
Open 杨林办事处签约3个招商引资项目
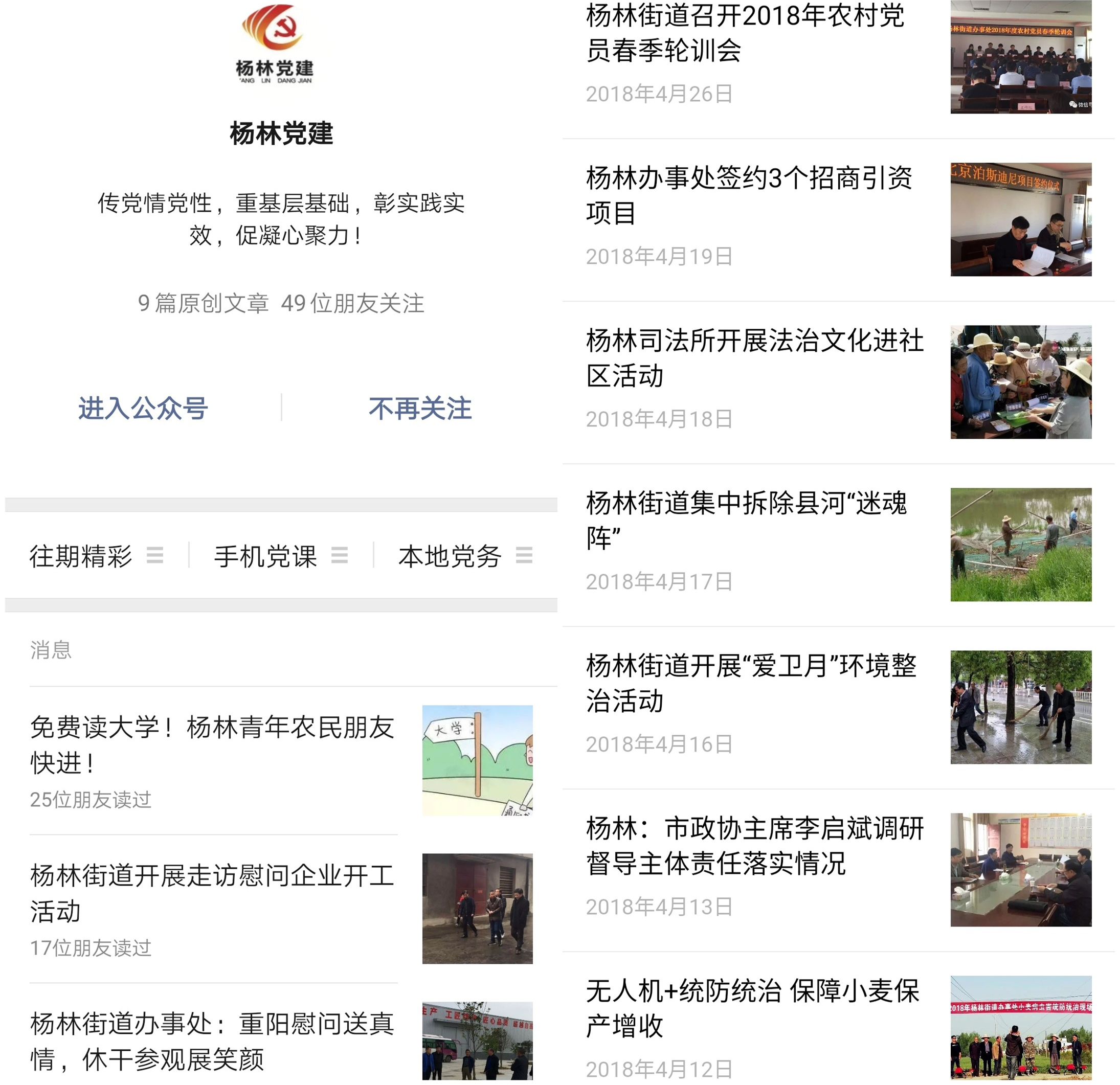pyautogui.click(x=749, y=195)
